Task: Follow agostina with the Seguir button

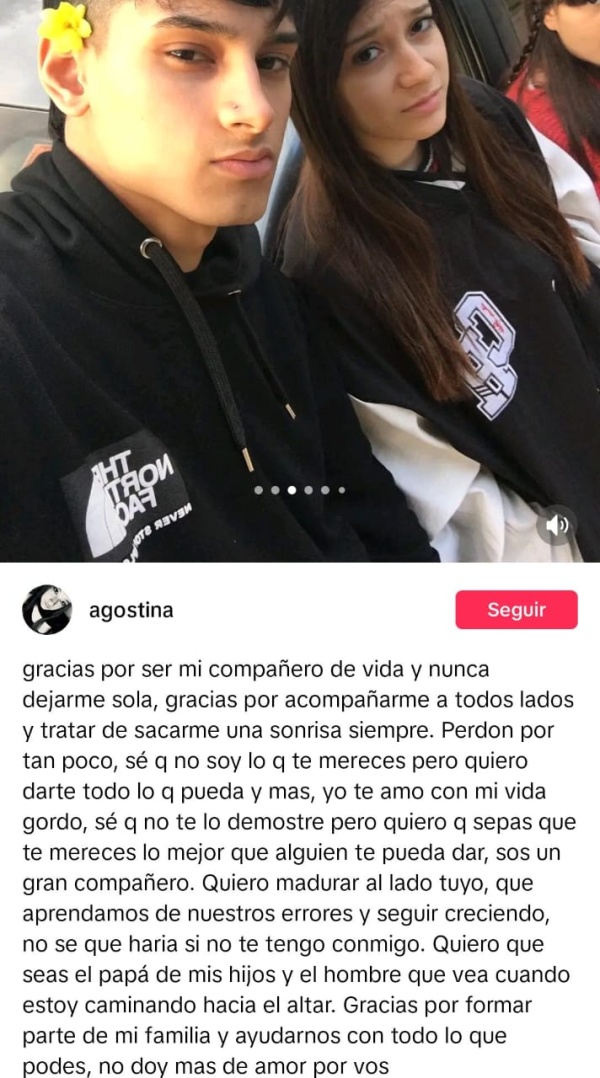Action: (x=516, y=609)
